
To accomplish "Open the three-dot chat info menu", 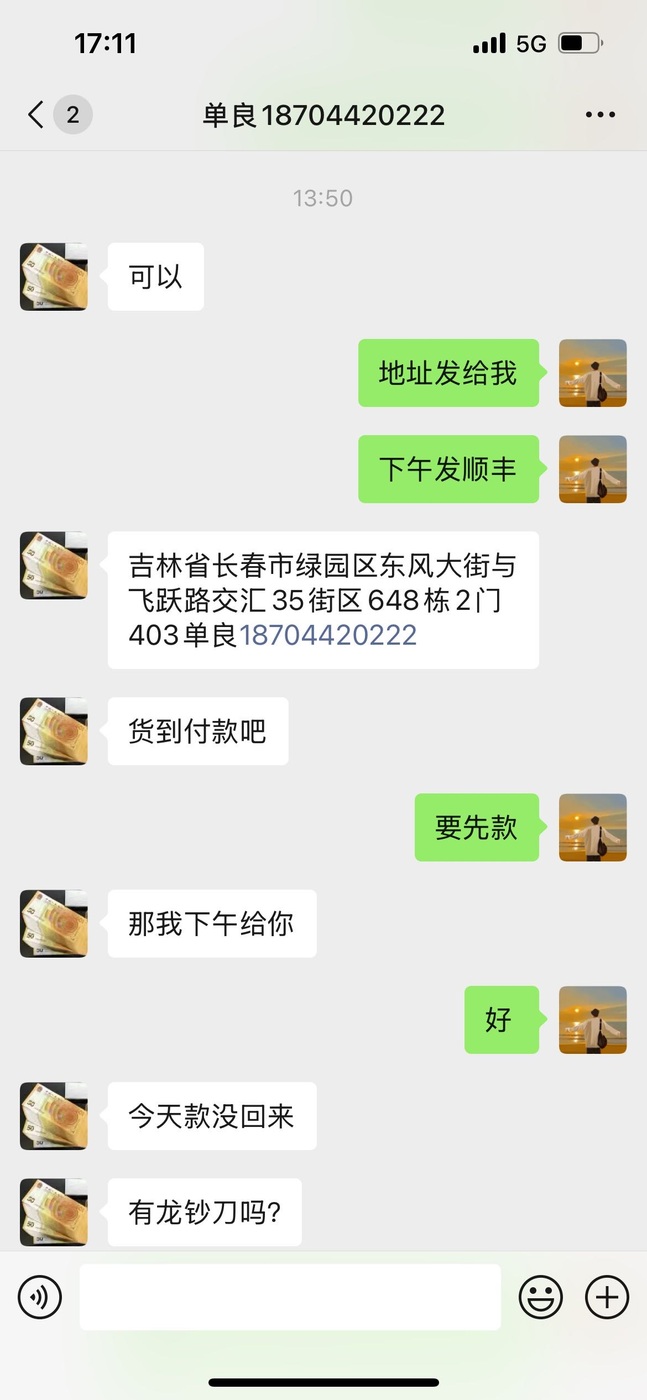I will (x=600, y=115).
